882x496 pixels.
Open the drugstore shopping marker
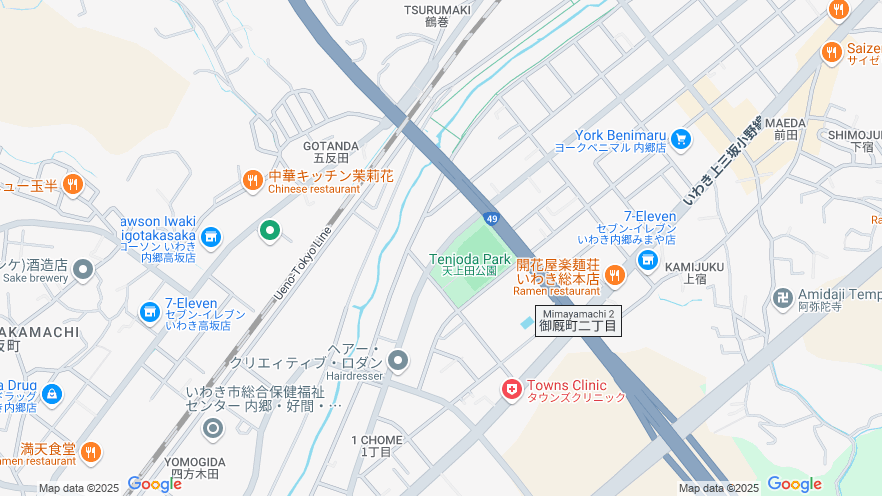[x=52, y=395]
